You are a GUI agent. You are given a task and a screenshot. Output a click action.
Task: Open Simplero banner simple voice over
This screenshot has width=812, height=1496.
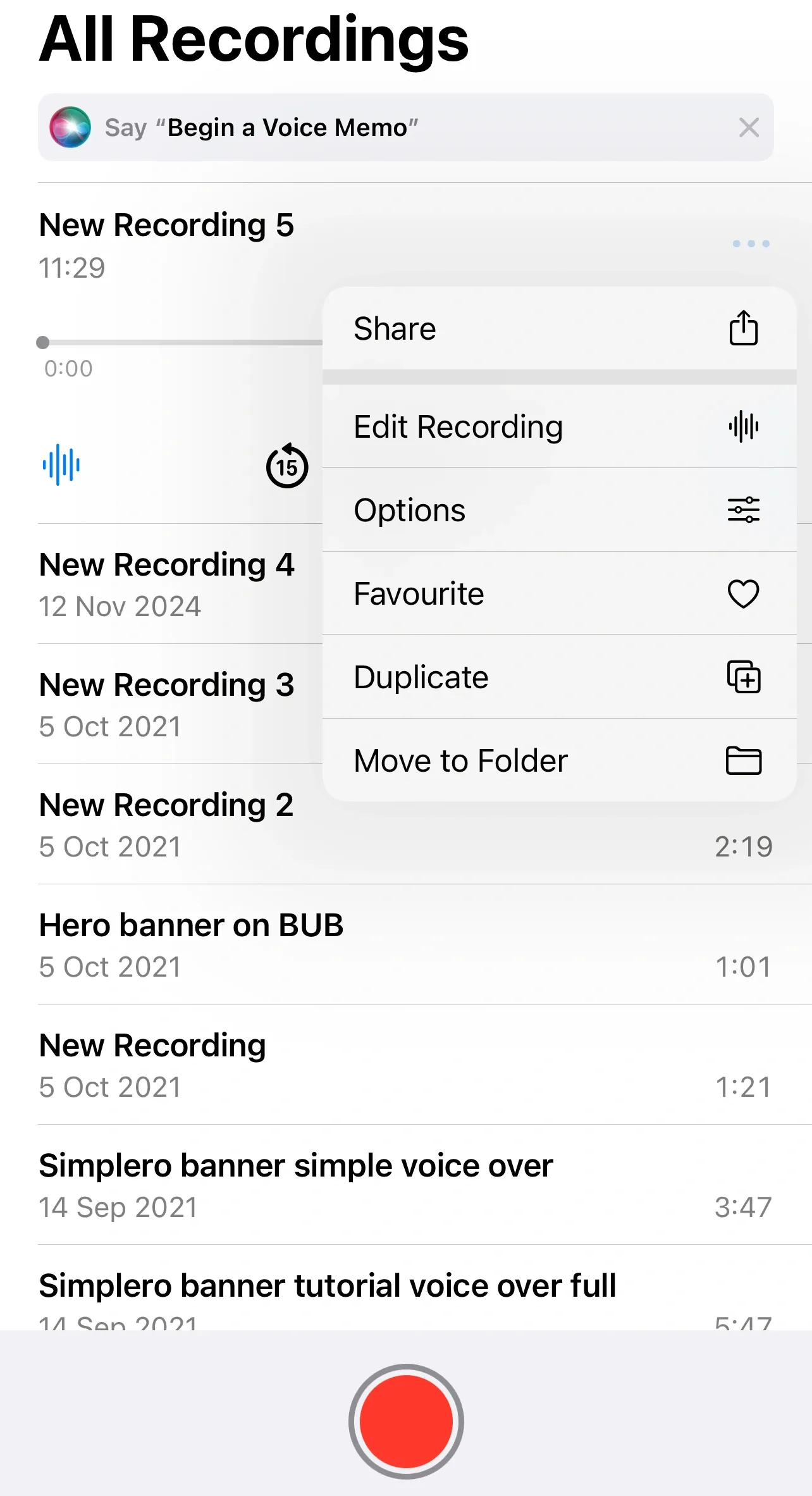[405, 1185]
